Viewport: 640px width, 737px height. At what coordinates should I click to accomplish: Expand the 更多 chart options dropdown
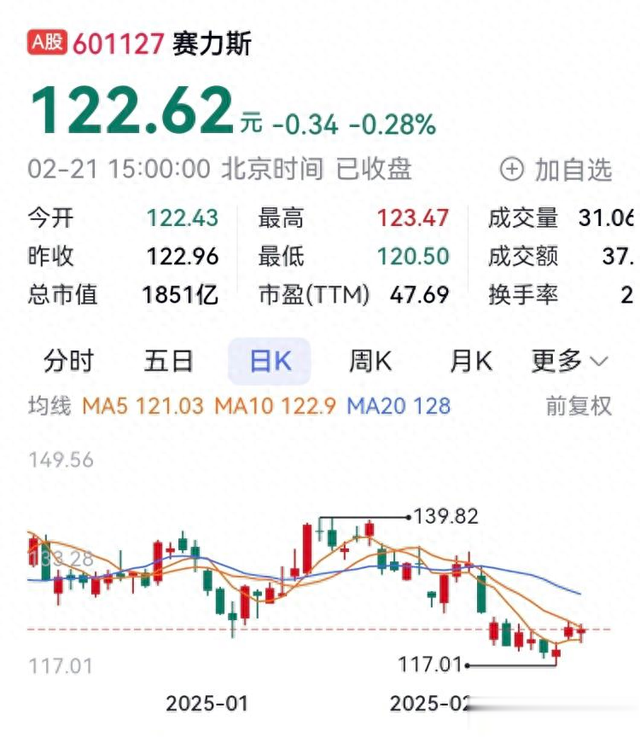click(x=570, y=361)
